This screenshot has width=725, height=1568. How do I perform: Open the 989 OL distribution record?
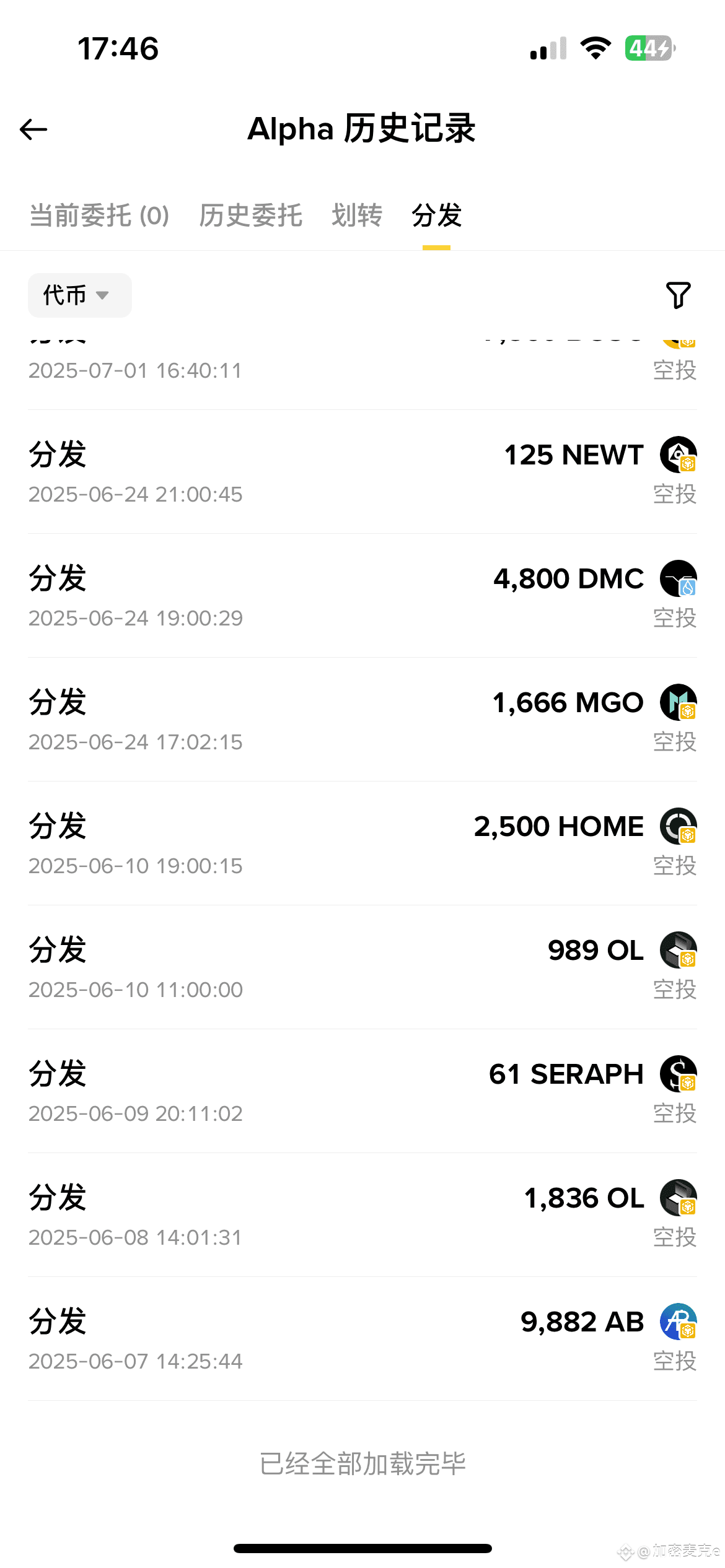pyautogui.click(x=362, y=967)
